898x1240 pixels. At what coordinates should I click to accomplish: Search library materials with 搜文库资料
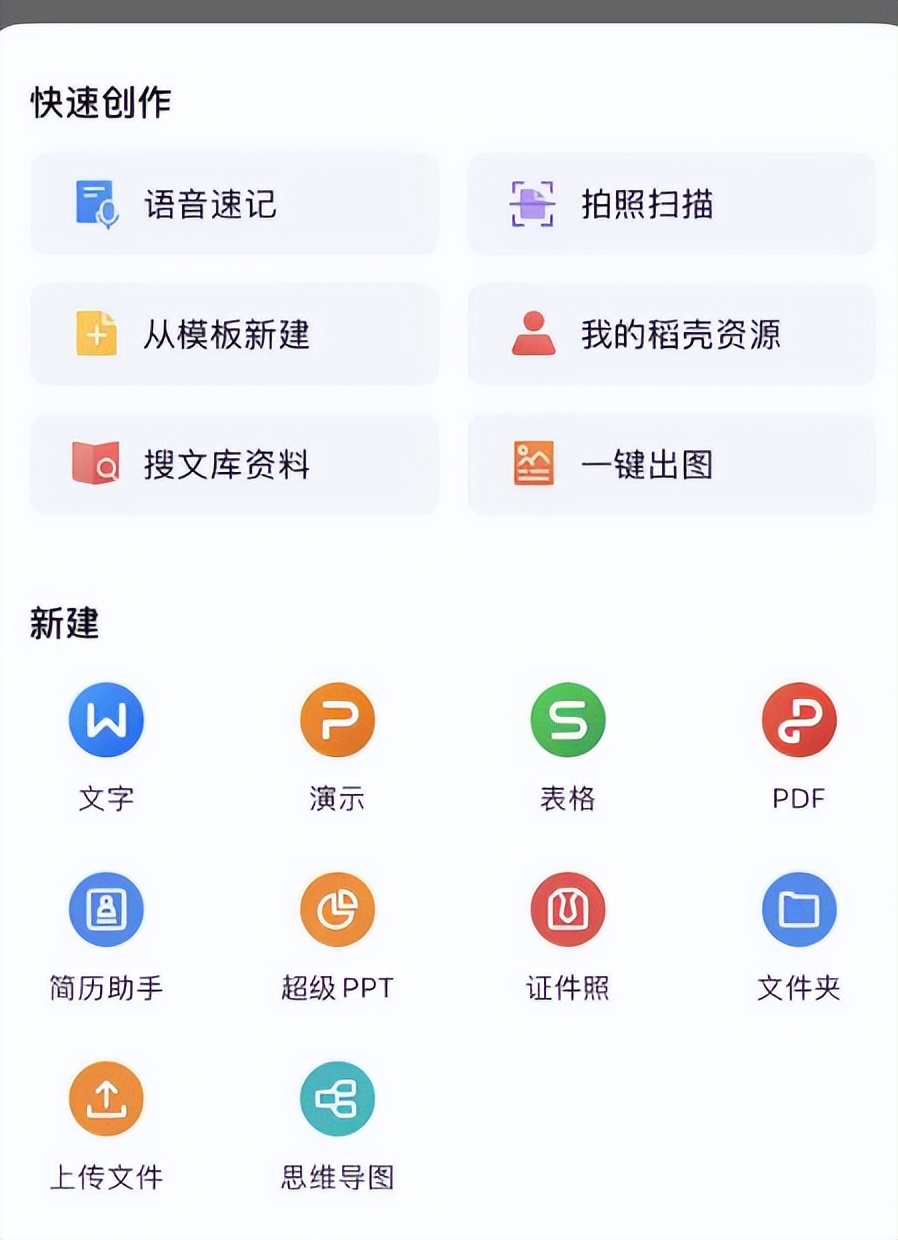[234, 465]
